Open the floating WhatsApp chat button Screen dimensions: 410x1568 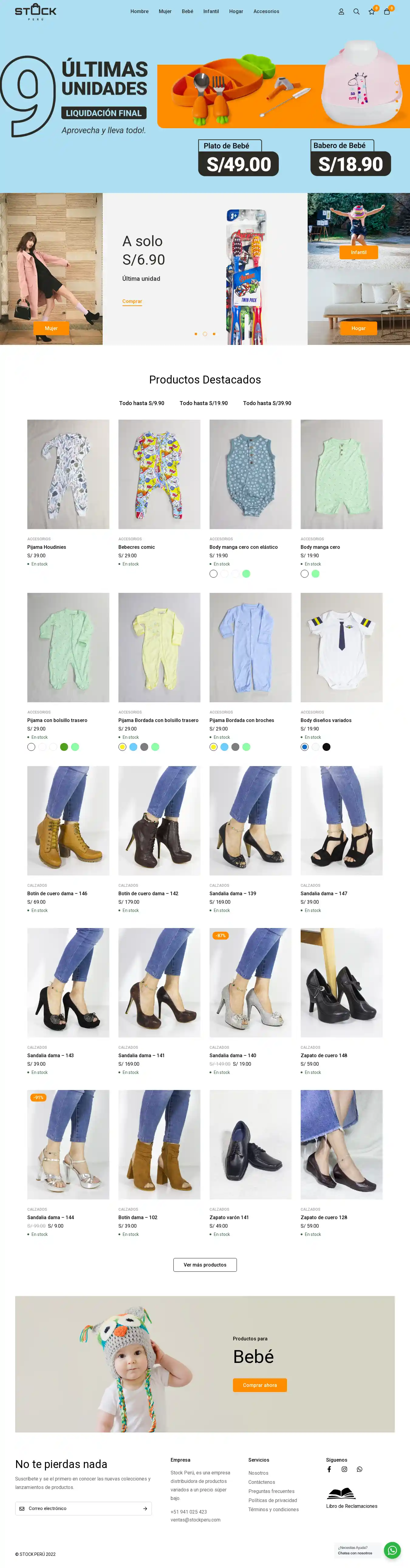(392, 1550)
